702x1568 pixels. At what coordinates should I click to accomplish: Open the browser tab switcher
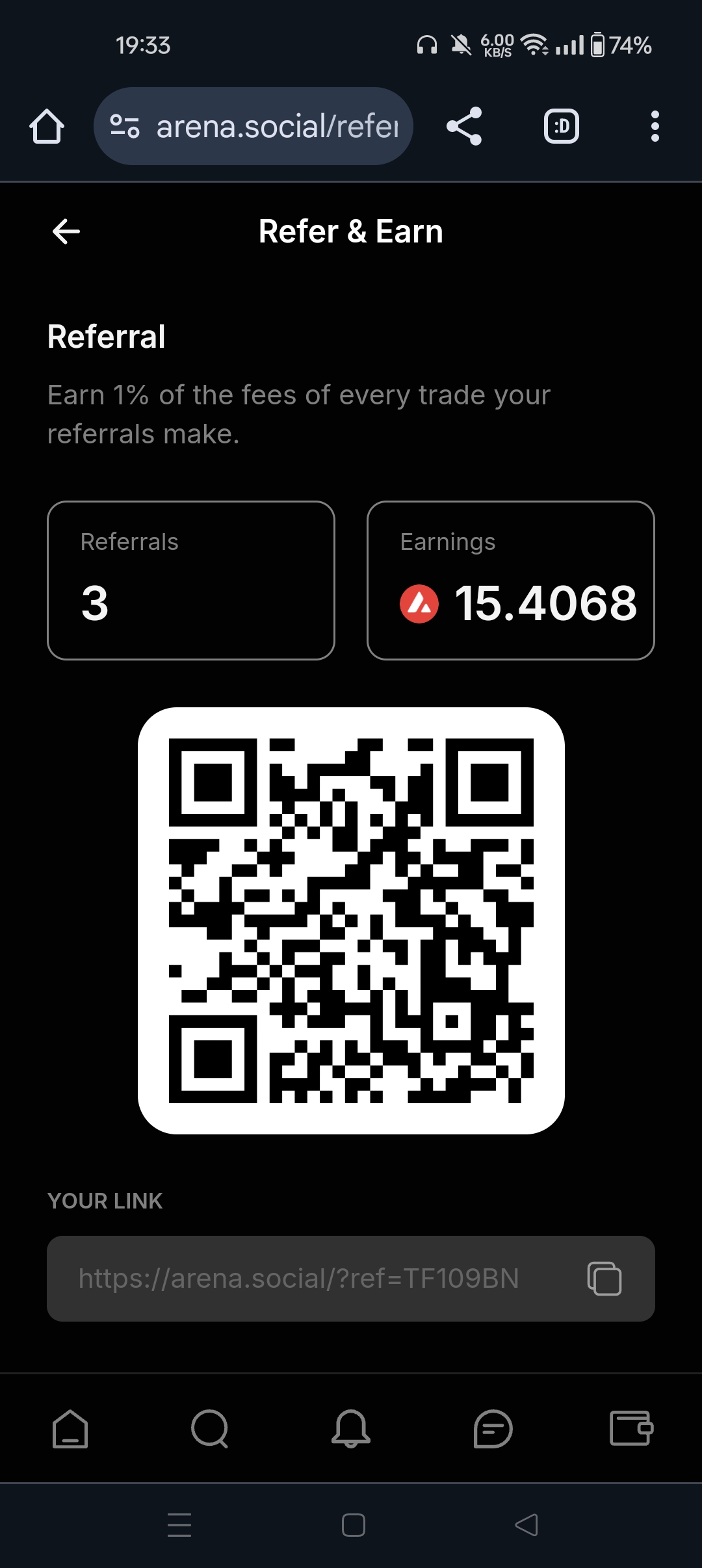(561, 126)
